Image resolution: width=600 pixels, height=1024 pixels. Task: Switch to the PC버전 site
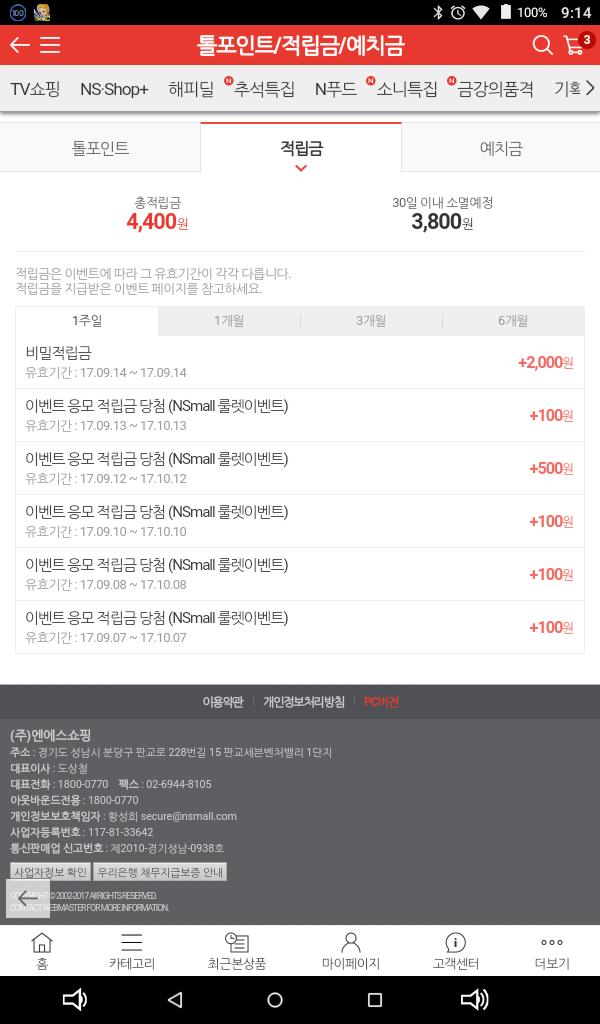click(x=381, y=702)
